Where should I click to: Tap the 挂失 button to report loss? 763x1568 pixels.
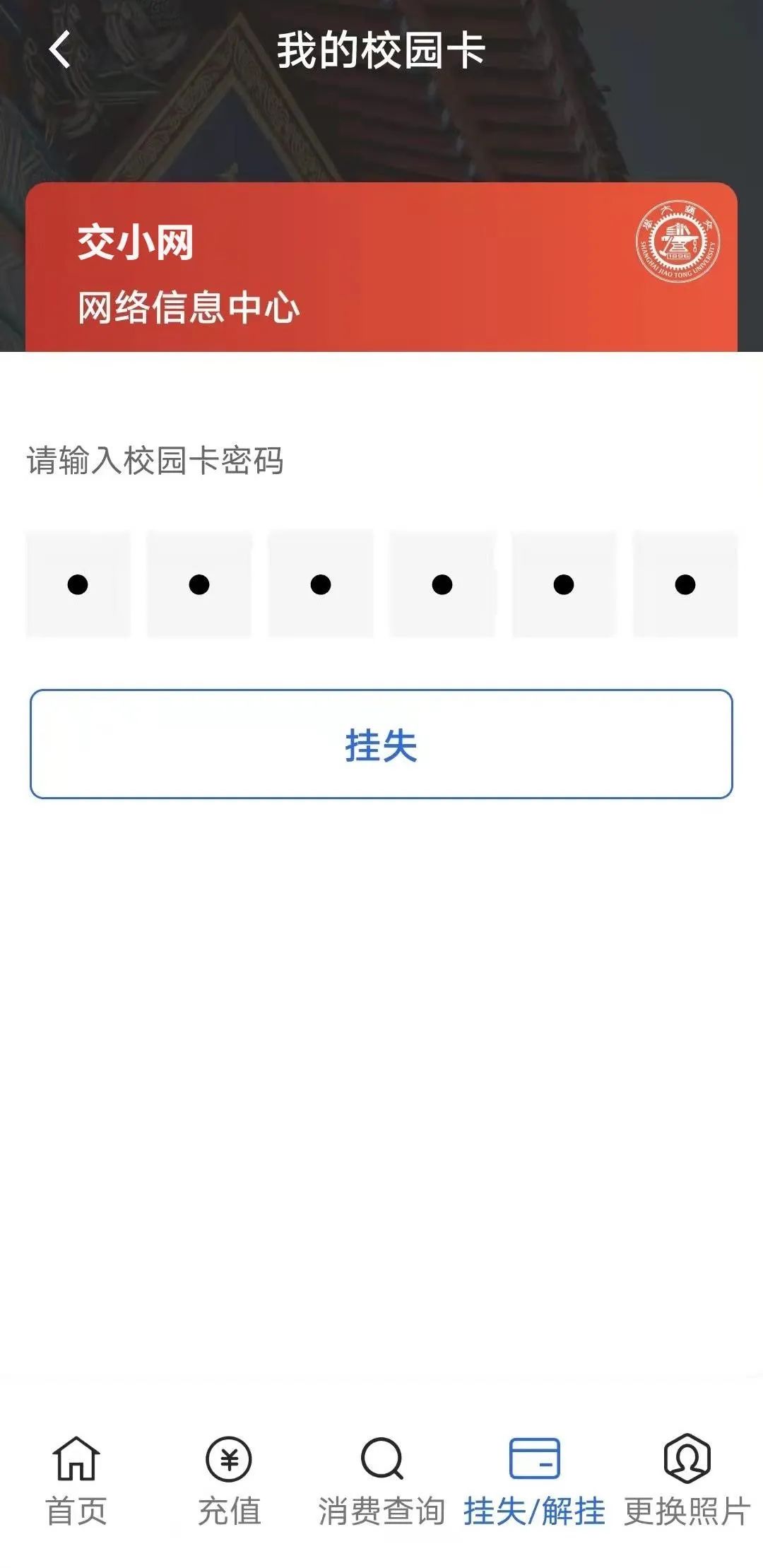click(381, 744)
